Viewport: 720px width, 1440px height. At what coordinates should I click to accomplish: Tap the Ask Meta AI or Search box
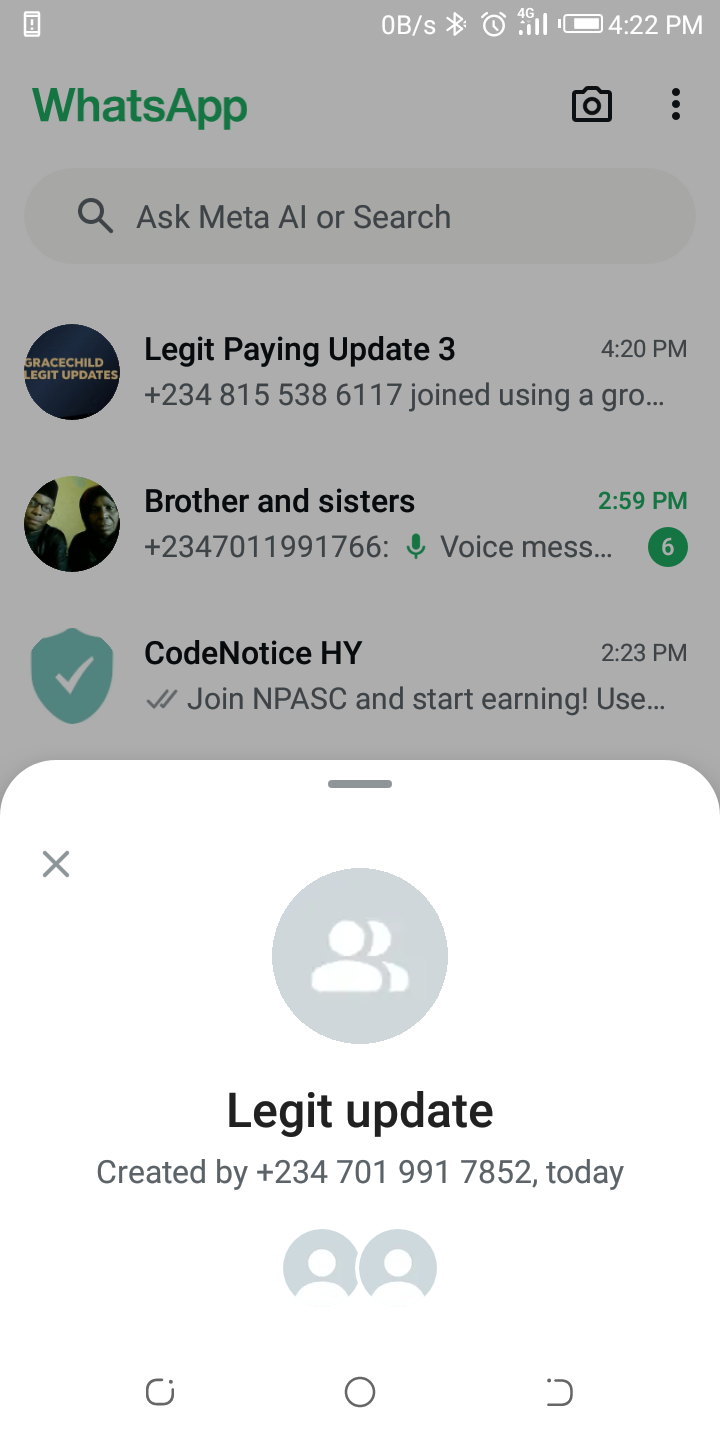click(x=360, y=217)
